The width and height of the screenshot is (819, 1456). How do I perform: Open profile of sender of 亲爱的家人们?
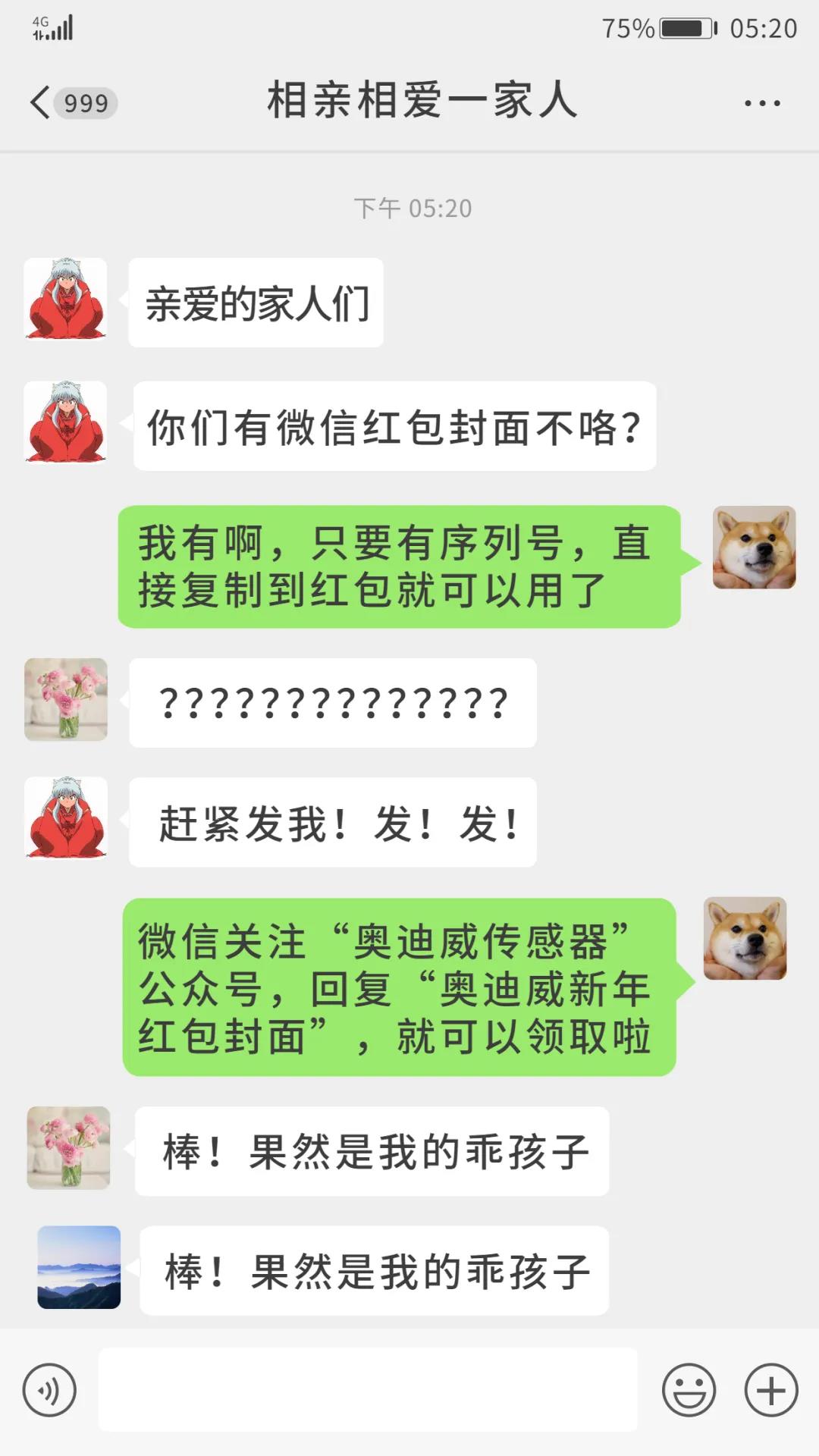(65, 299)
